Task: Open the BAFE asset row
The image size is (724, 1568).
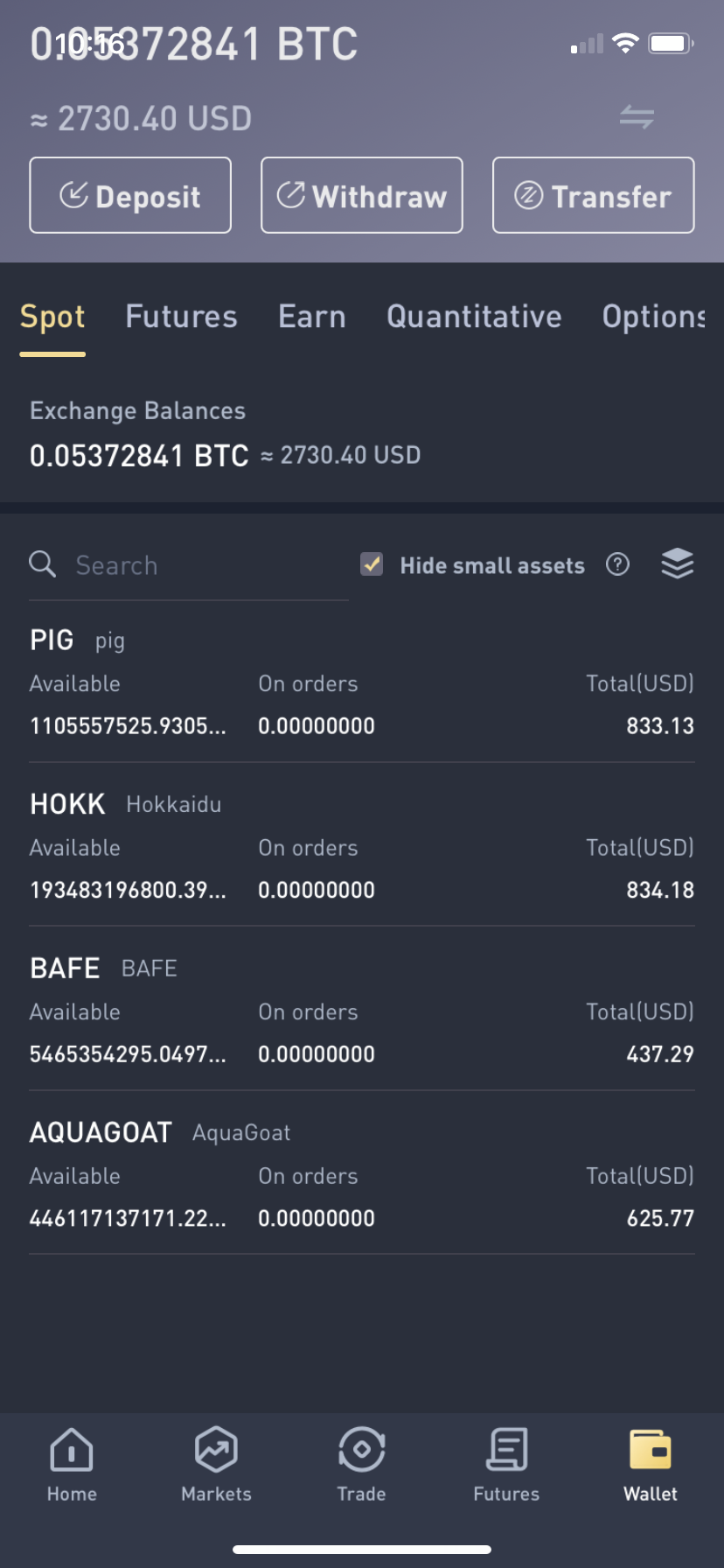Action: click(362, 1009)
